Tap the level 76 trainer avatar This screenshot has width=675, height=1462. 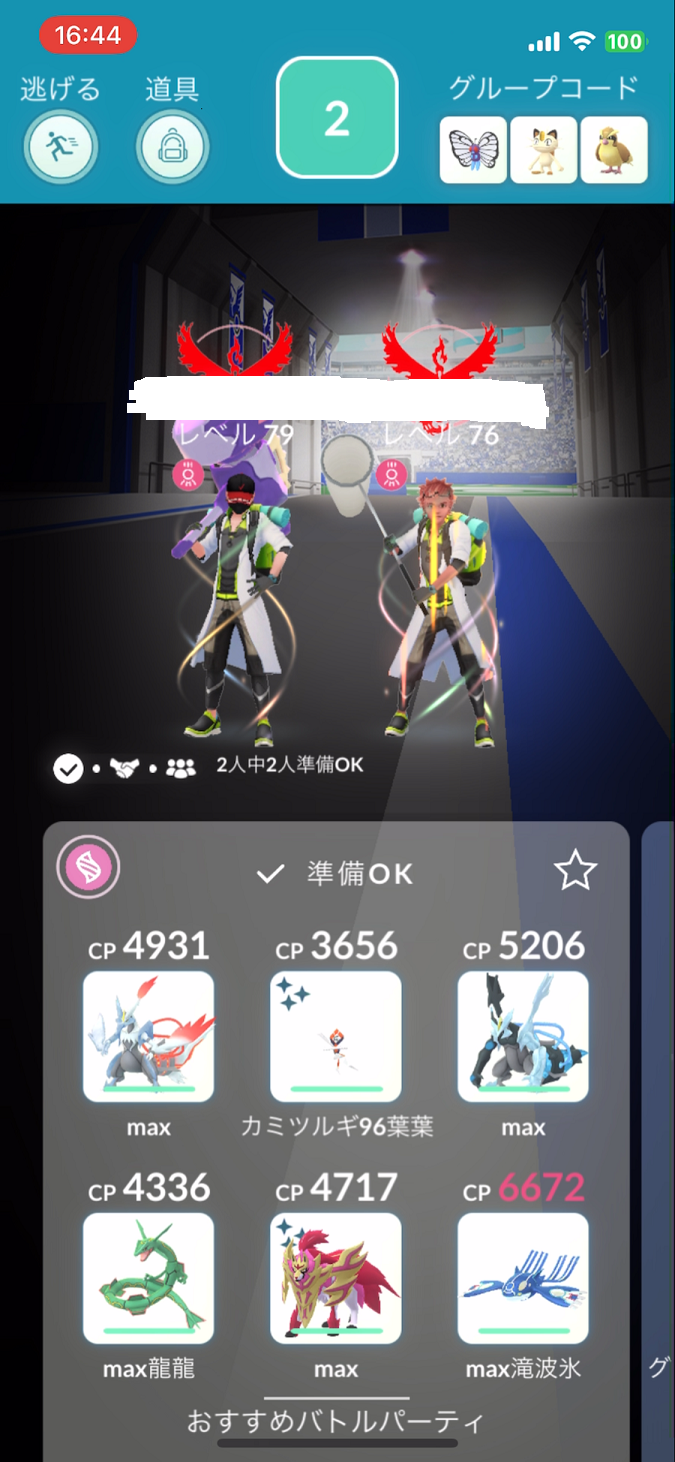coord(435,610)
